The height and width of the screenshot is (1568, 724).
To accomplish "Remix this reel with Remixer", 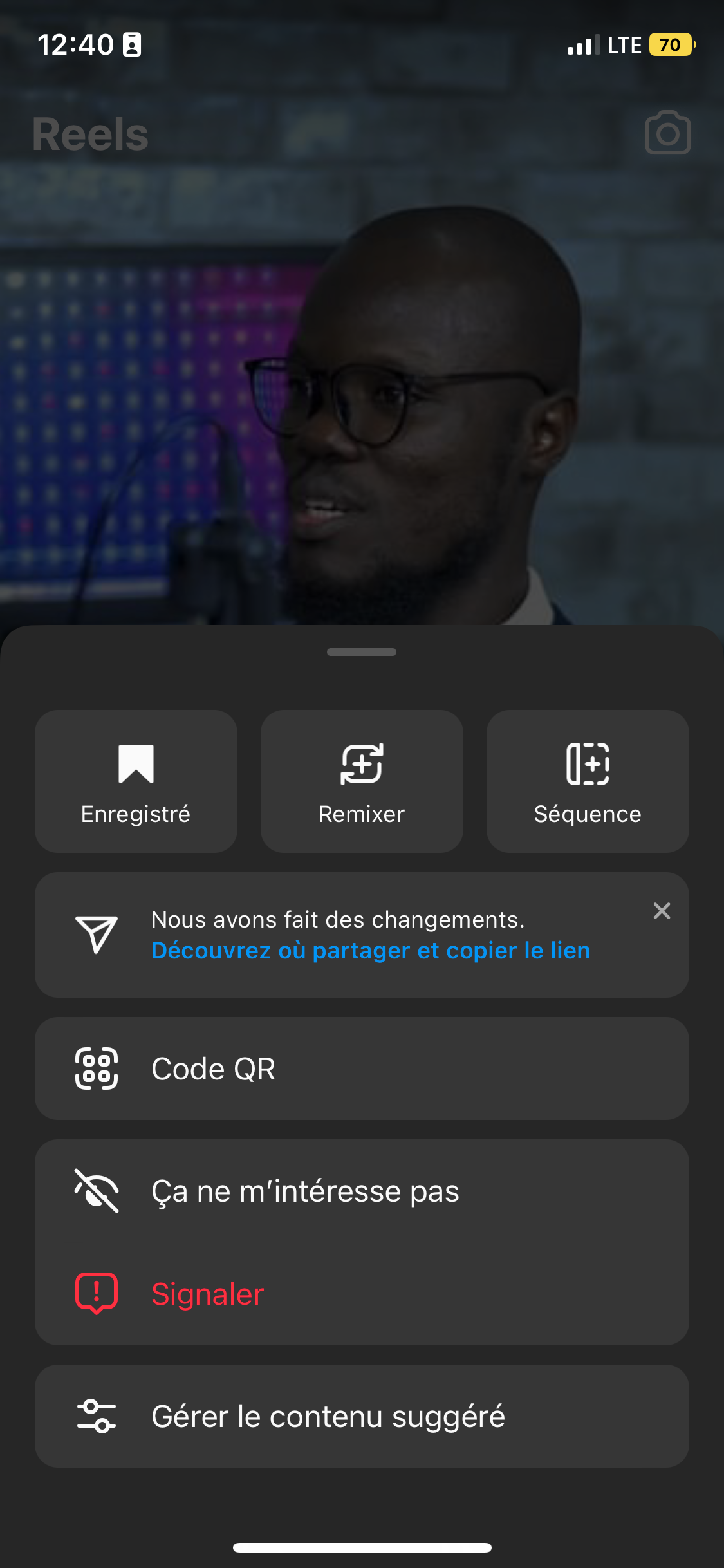I will point(362,781).
